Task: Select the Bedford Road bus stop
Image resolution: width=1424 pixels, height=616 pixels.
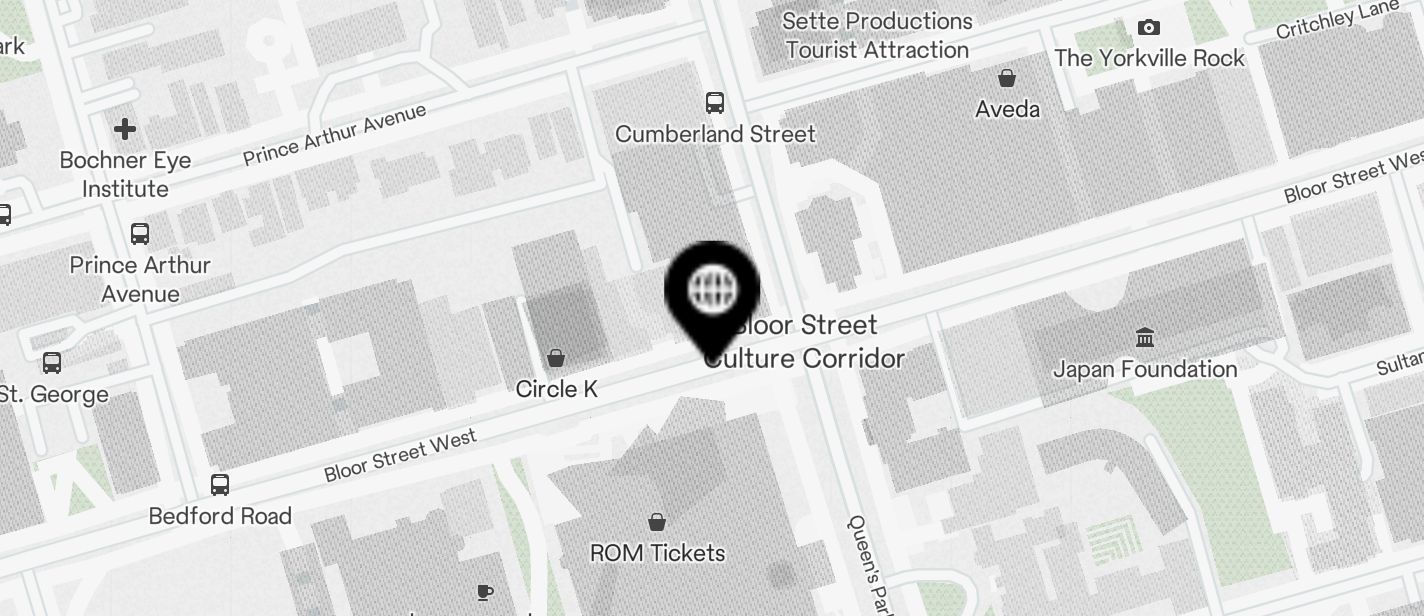Action: point(220,485)
